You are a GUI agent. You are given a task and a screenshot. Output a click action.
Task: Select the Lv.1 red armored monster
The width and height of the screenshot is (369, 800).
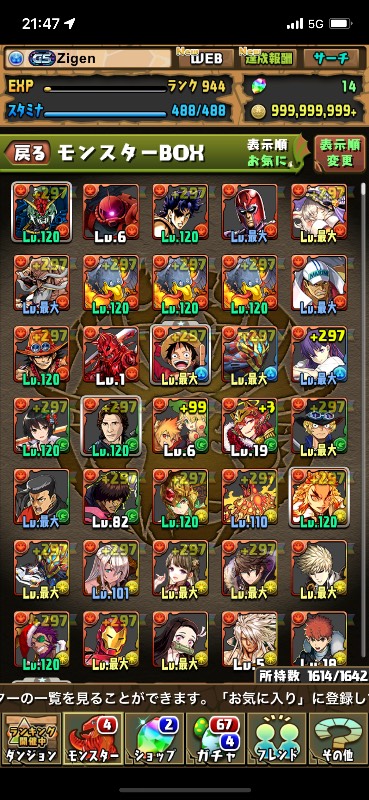pyautogui.click(x=111, y=355)
